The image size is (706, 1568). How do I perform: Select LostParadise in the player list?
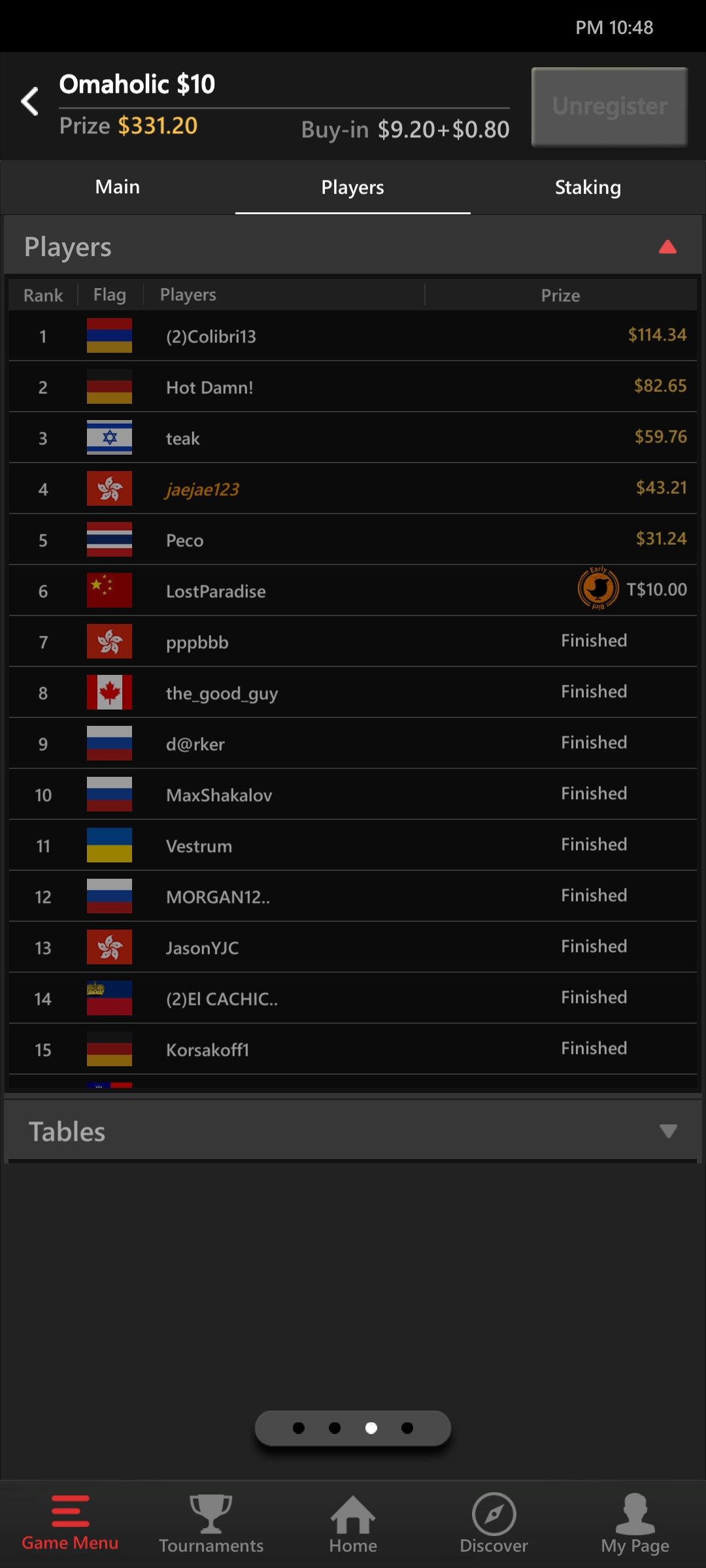(353, 591)
